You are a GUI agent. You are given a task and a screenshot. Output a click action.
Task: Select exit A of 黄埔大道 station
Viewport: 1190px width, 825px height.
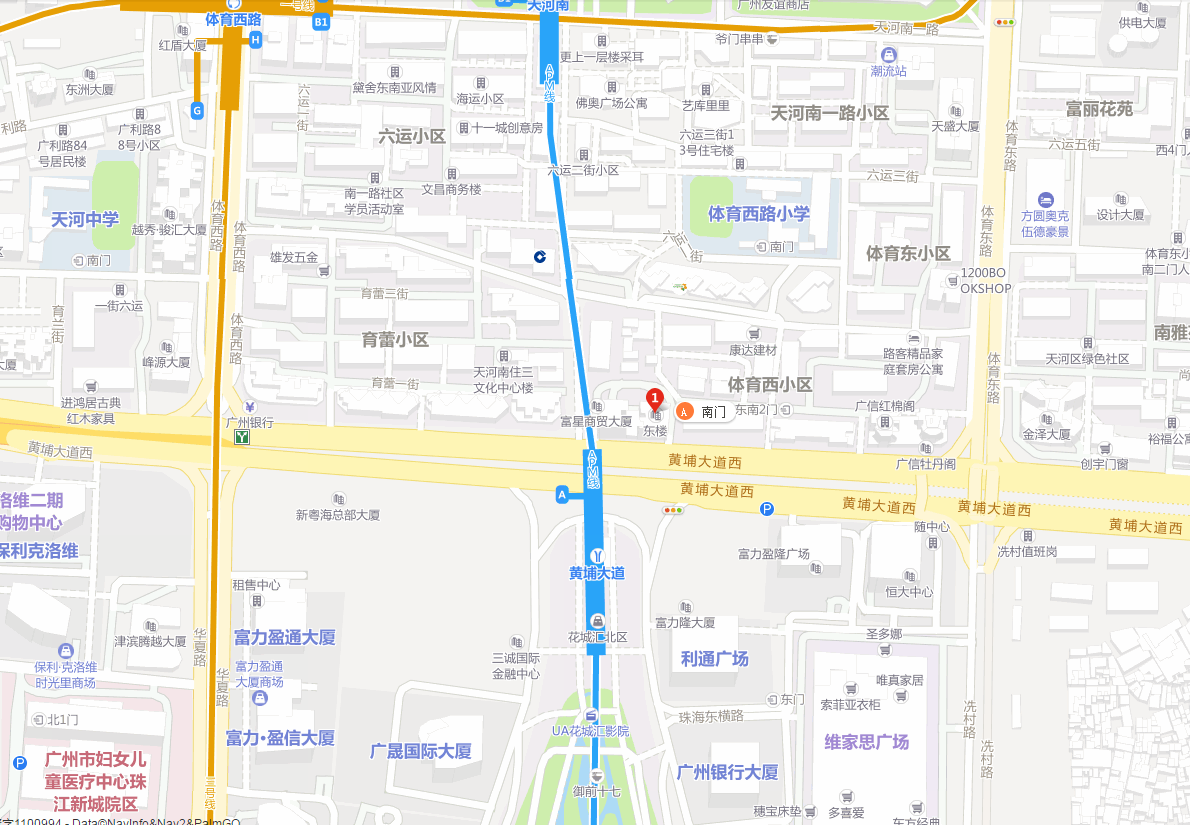(562, 494)
